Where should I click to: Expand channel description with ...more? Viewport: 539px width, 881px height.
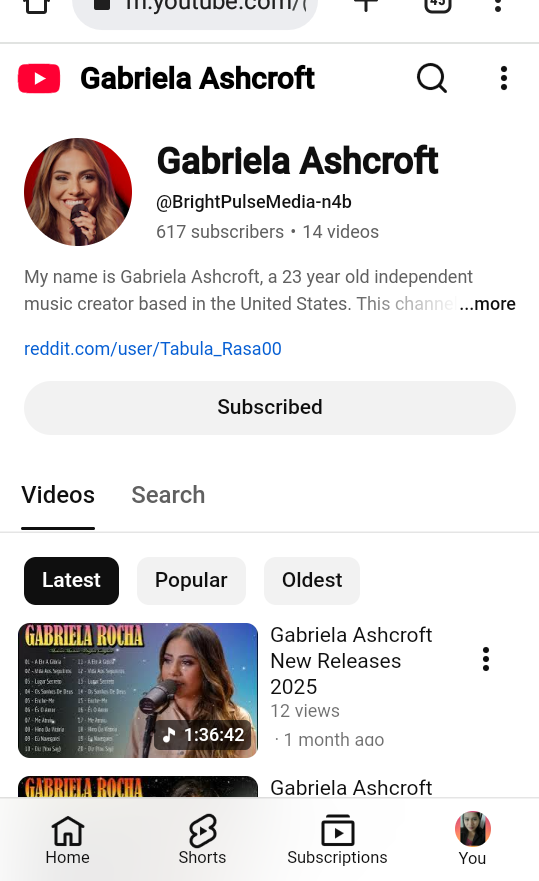[487, 304]
